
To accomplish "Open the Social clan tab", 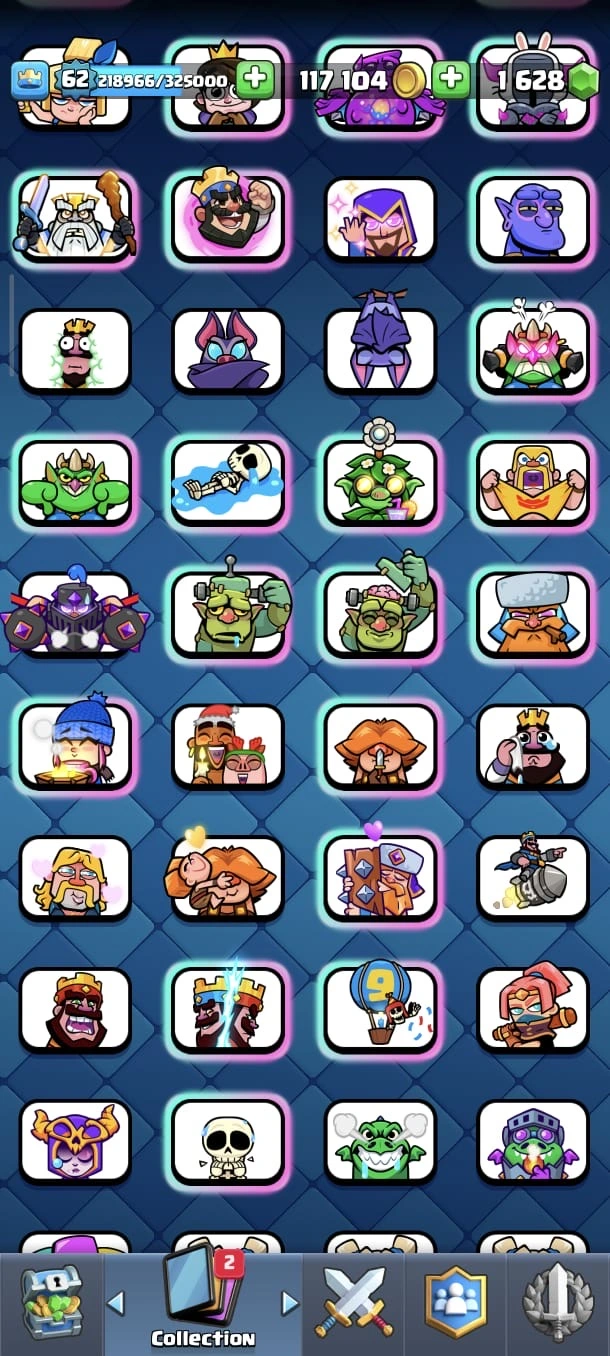I will [455, 1302].
